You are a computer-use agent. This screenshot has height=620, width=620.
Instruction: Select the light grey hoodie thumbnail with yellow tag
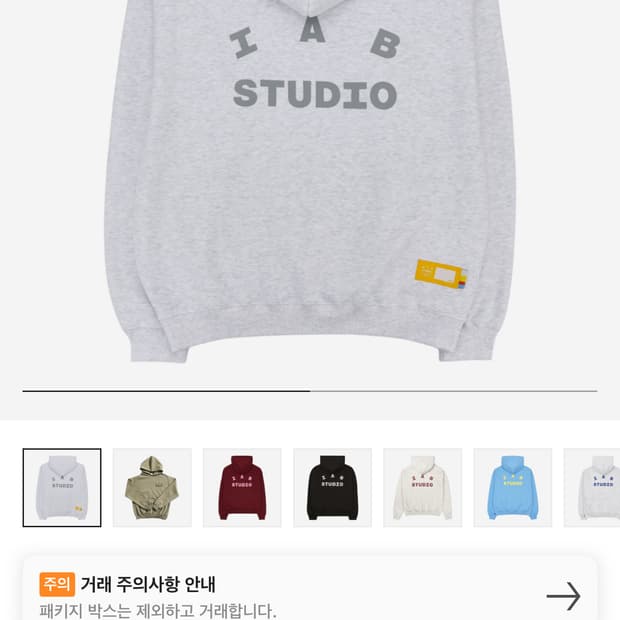point(62,488)
